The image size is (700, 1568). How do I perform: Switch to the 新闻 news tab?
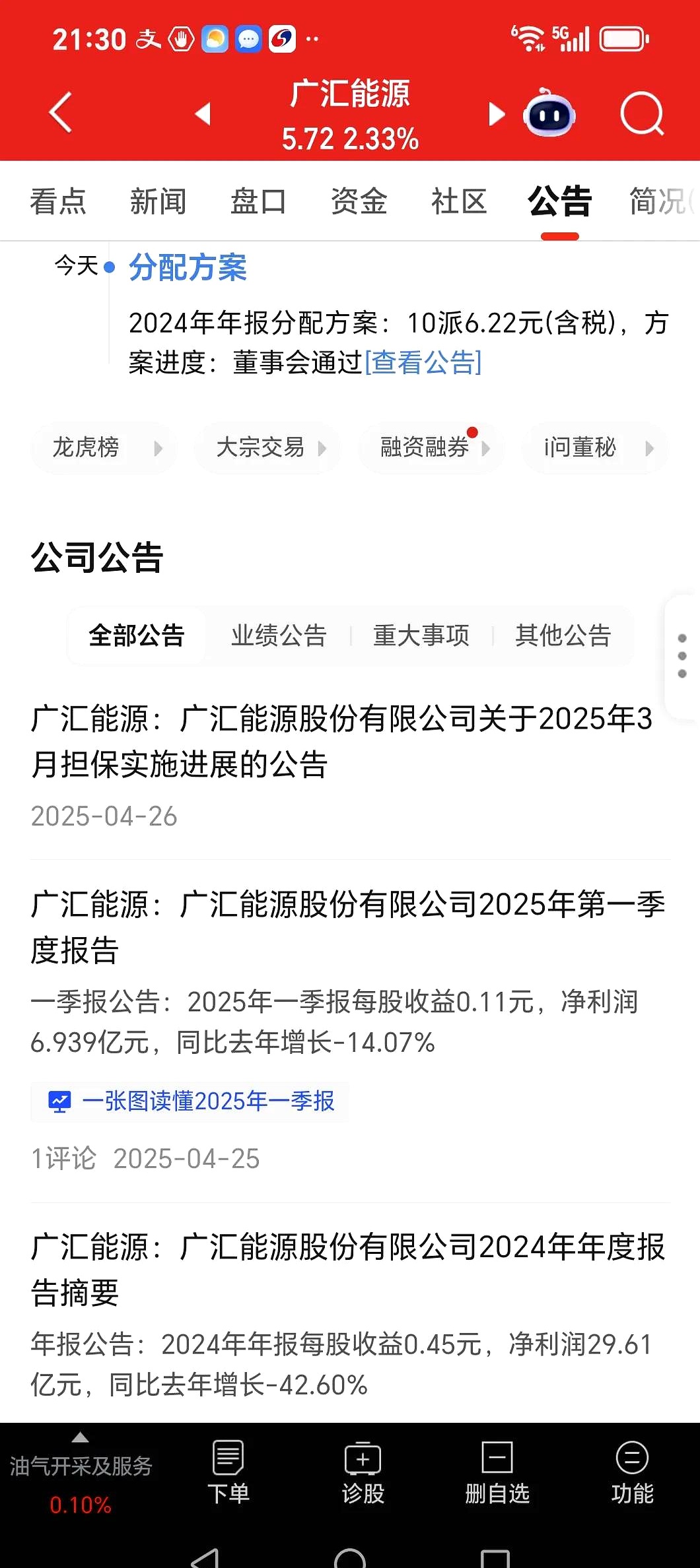[x=158, y=201]
